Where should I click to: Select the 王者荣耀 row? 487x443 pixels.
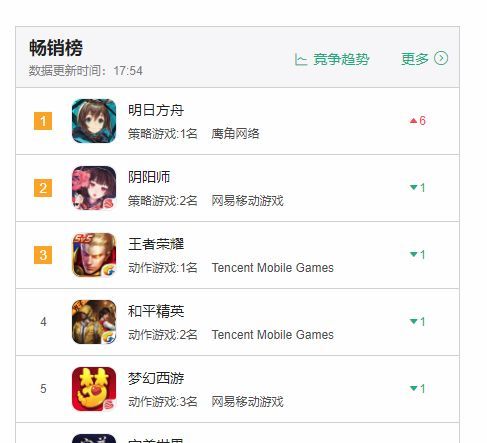pyautogui.click(x=237, y=255)
